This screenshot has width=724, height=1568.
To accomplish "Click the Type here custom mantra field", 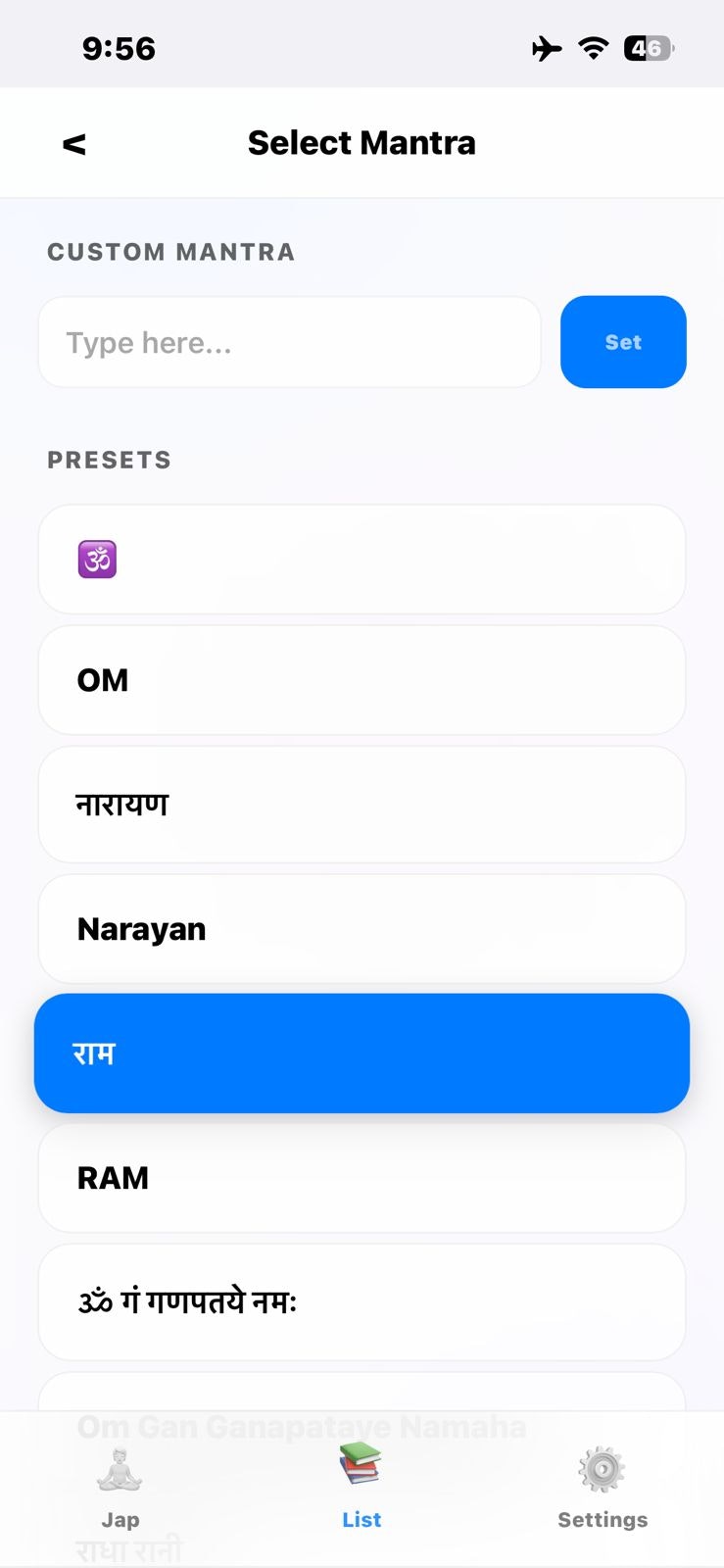I will [x=289, y=342].
